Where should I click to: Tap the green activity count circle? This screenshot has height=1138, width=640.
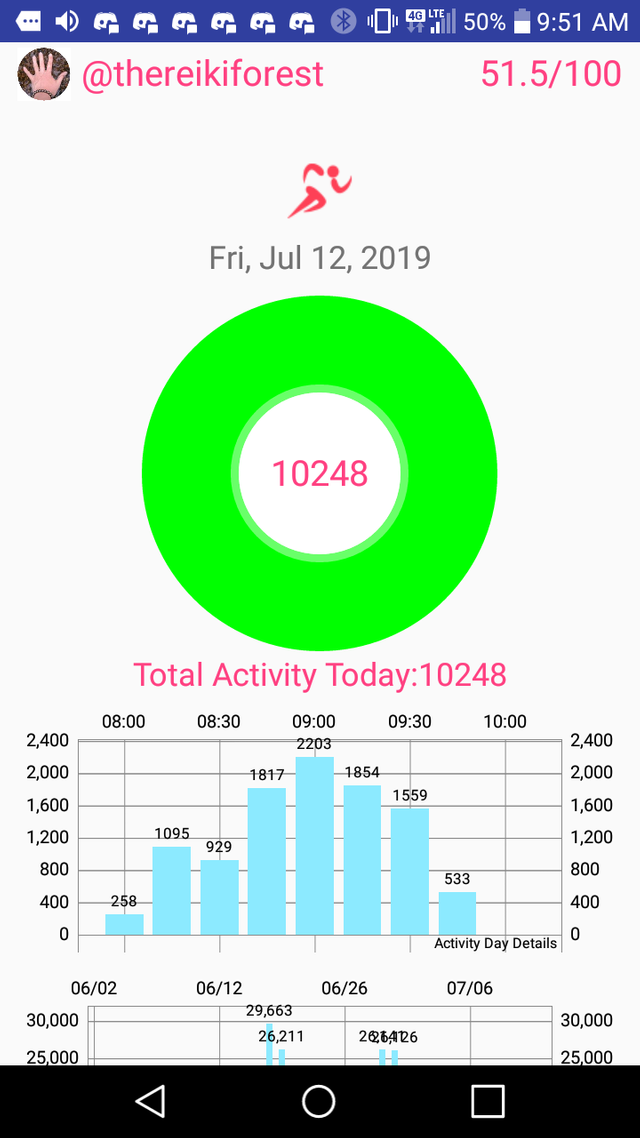[319, 473]
